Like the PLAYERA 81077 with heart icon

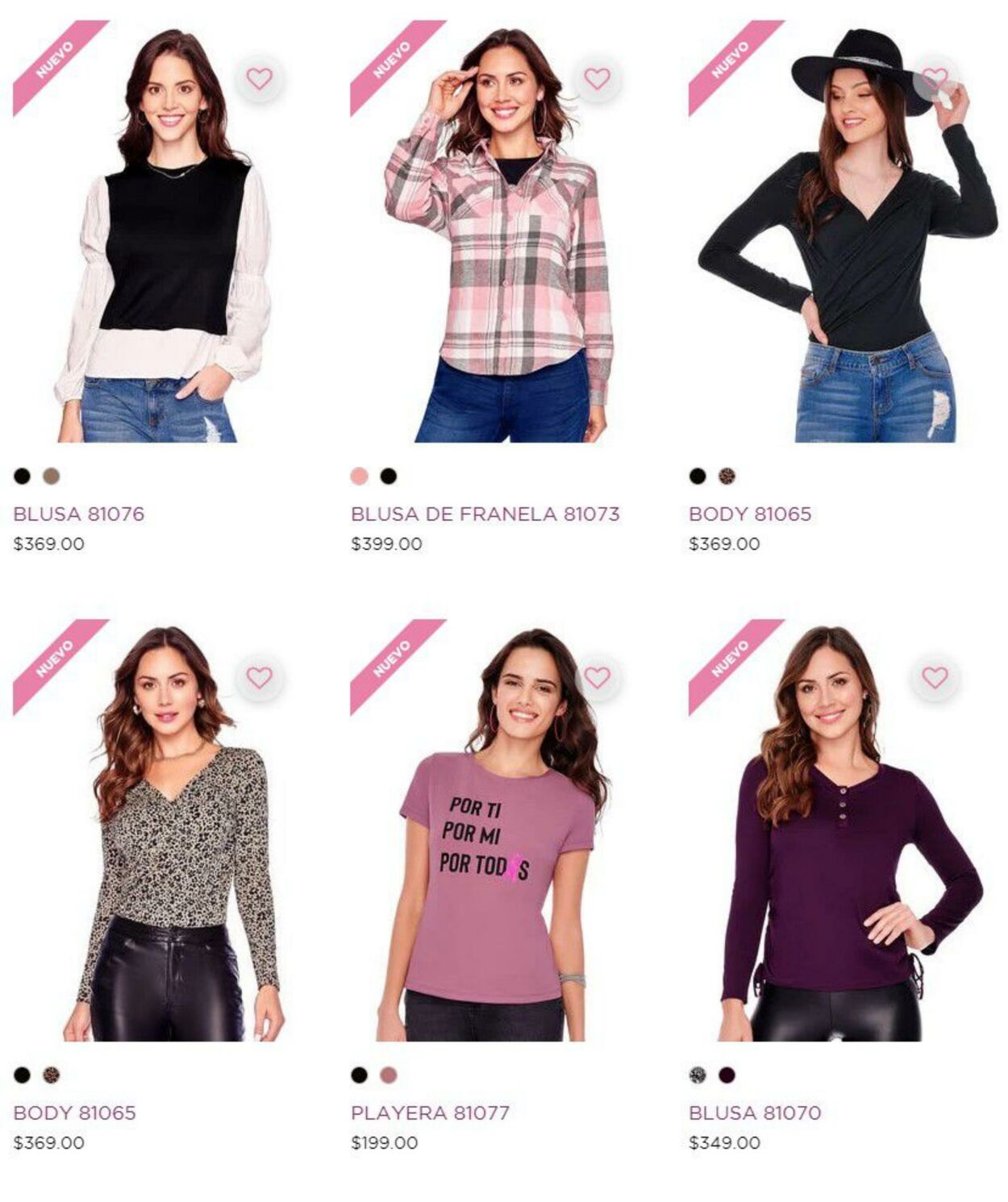coord(597,678)
